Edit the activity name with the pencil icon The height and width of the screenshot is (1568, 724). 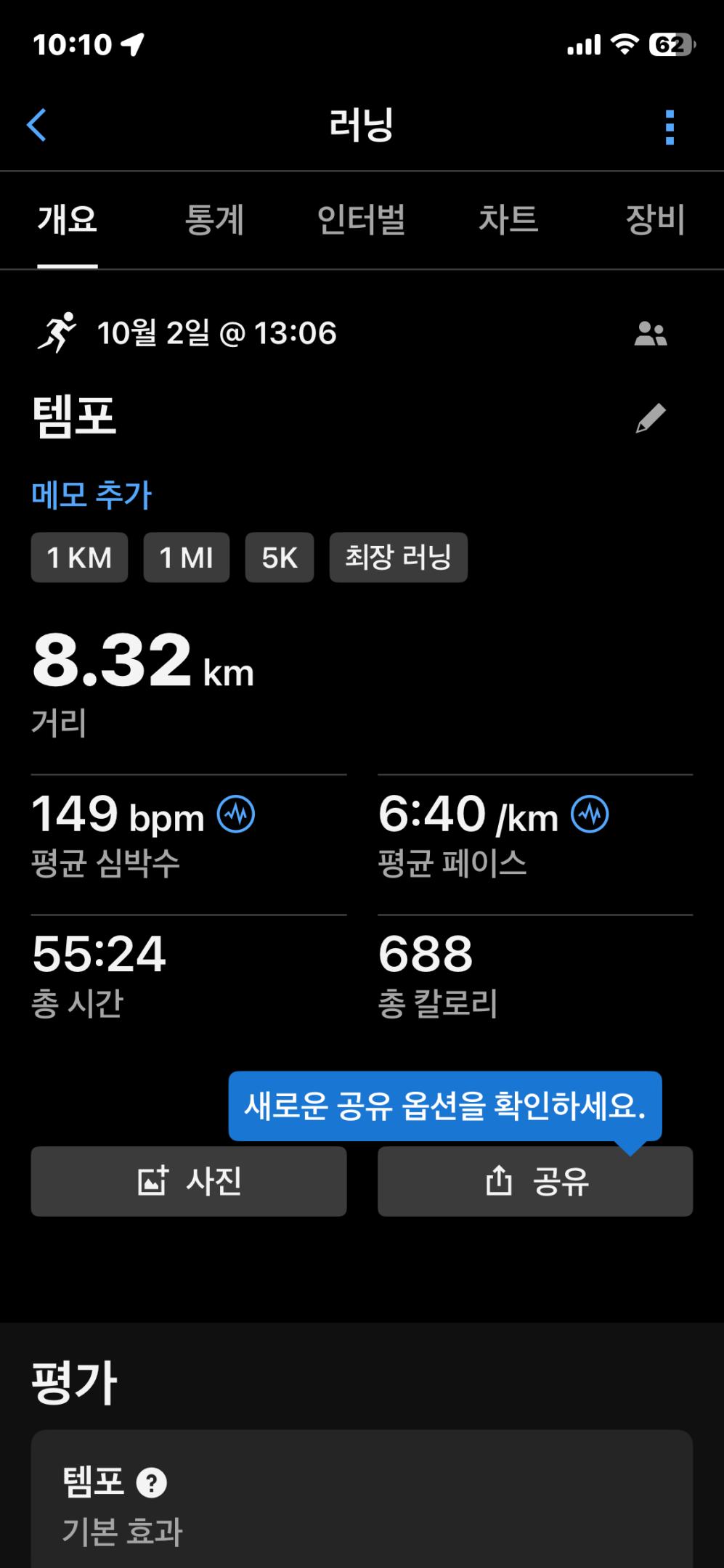(x=650, y=418)
